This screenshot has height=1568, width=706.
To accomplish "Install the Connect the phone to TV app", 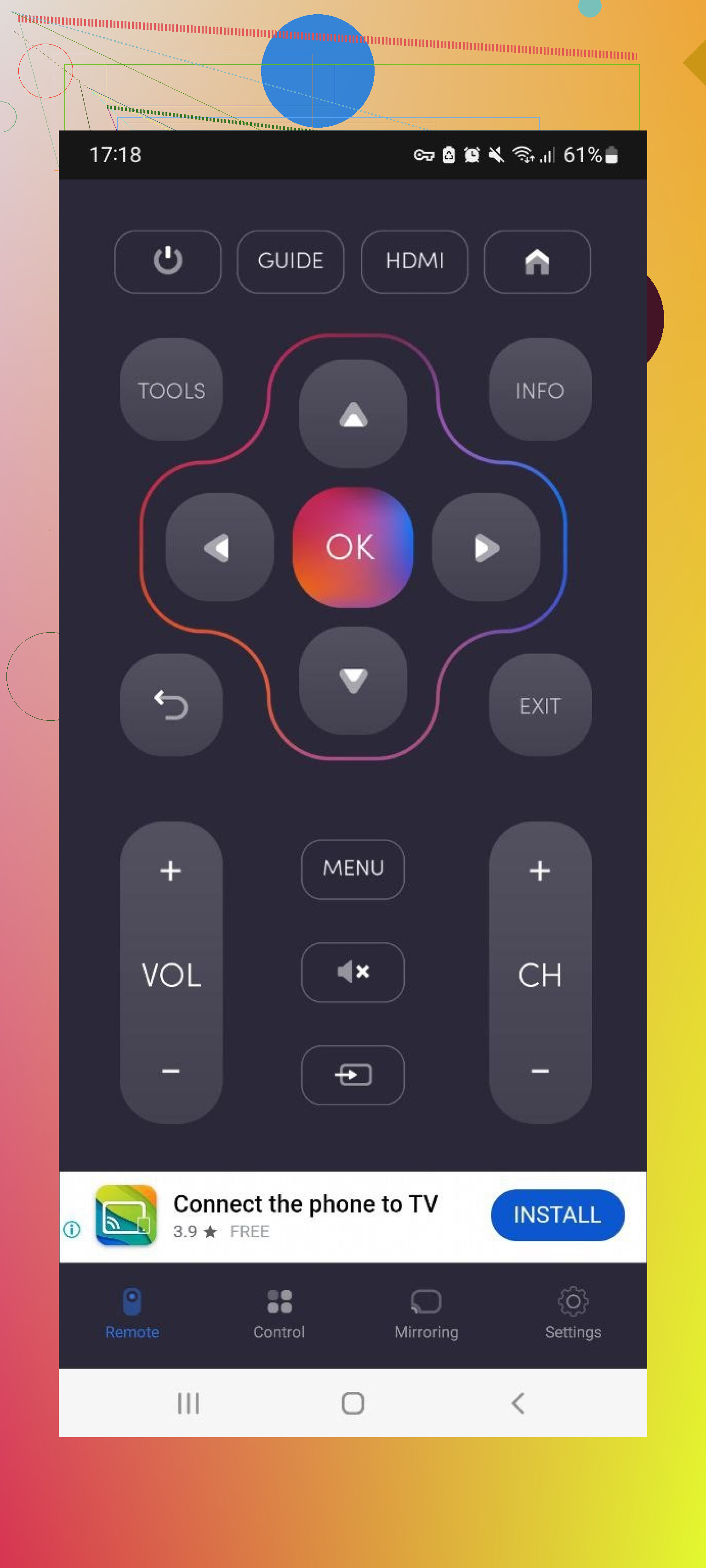I will click(x=557, y=1214).
